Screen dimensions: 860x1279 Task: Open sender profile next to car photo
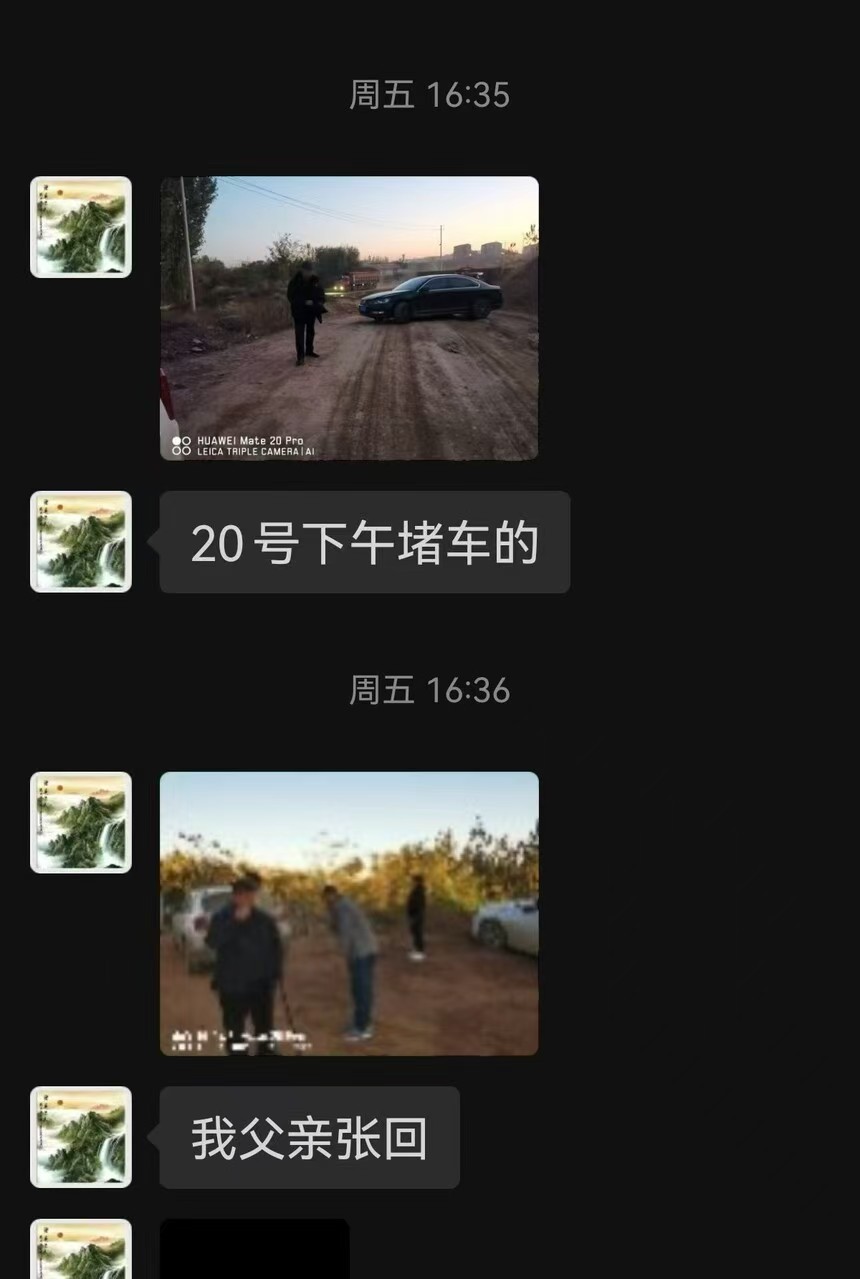pyautogui.click(x=81, y=227)
